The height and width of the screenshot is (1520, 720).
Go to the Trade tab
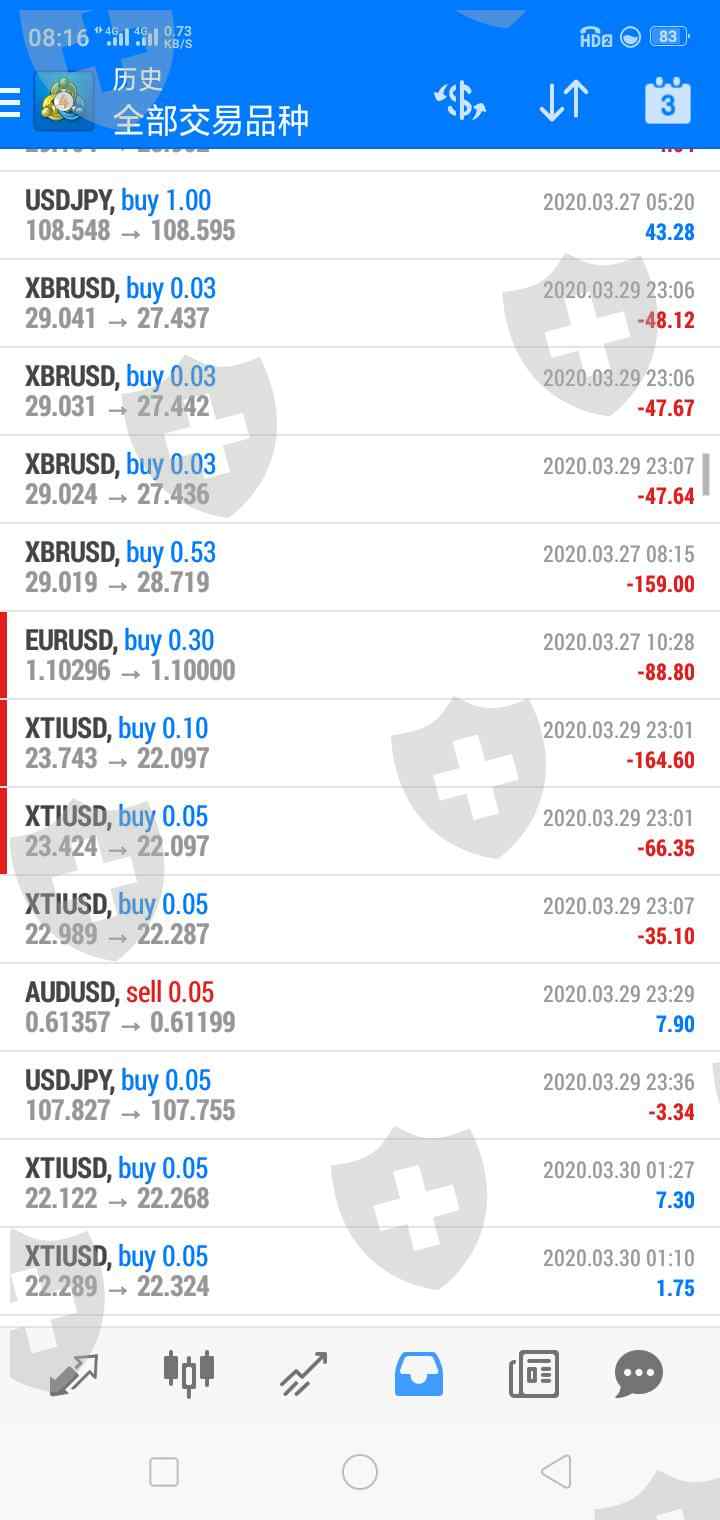click(x=303, y=1374)
